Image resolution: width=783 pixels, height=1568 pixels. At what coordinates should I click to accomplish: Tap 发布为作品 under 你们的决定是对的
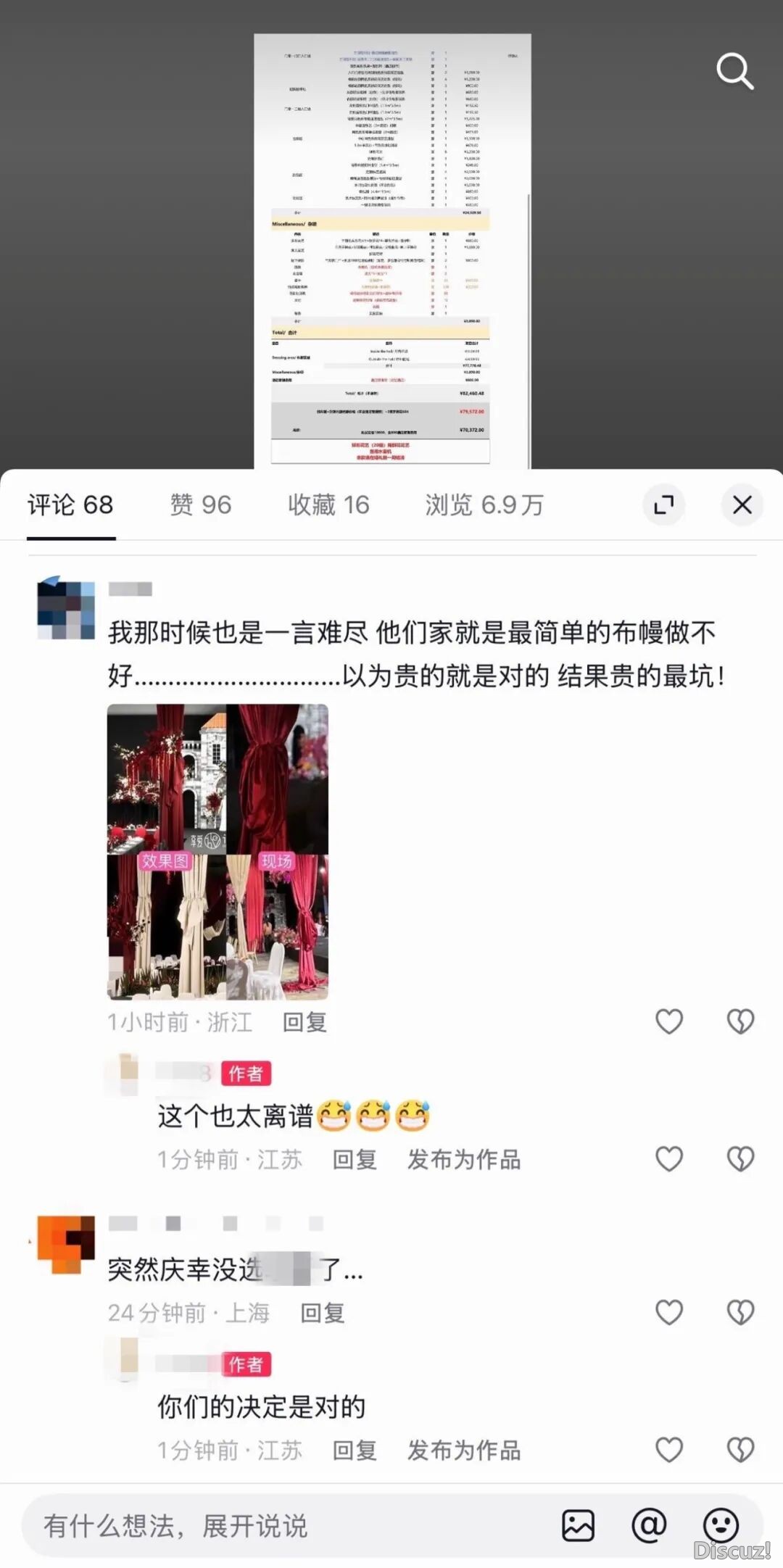point(464,1450)
